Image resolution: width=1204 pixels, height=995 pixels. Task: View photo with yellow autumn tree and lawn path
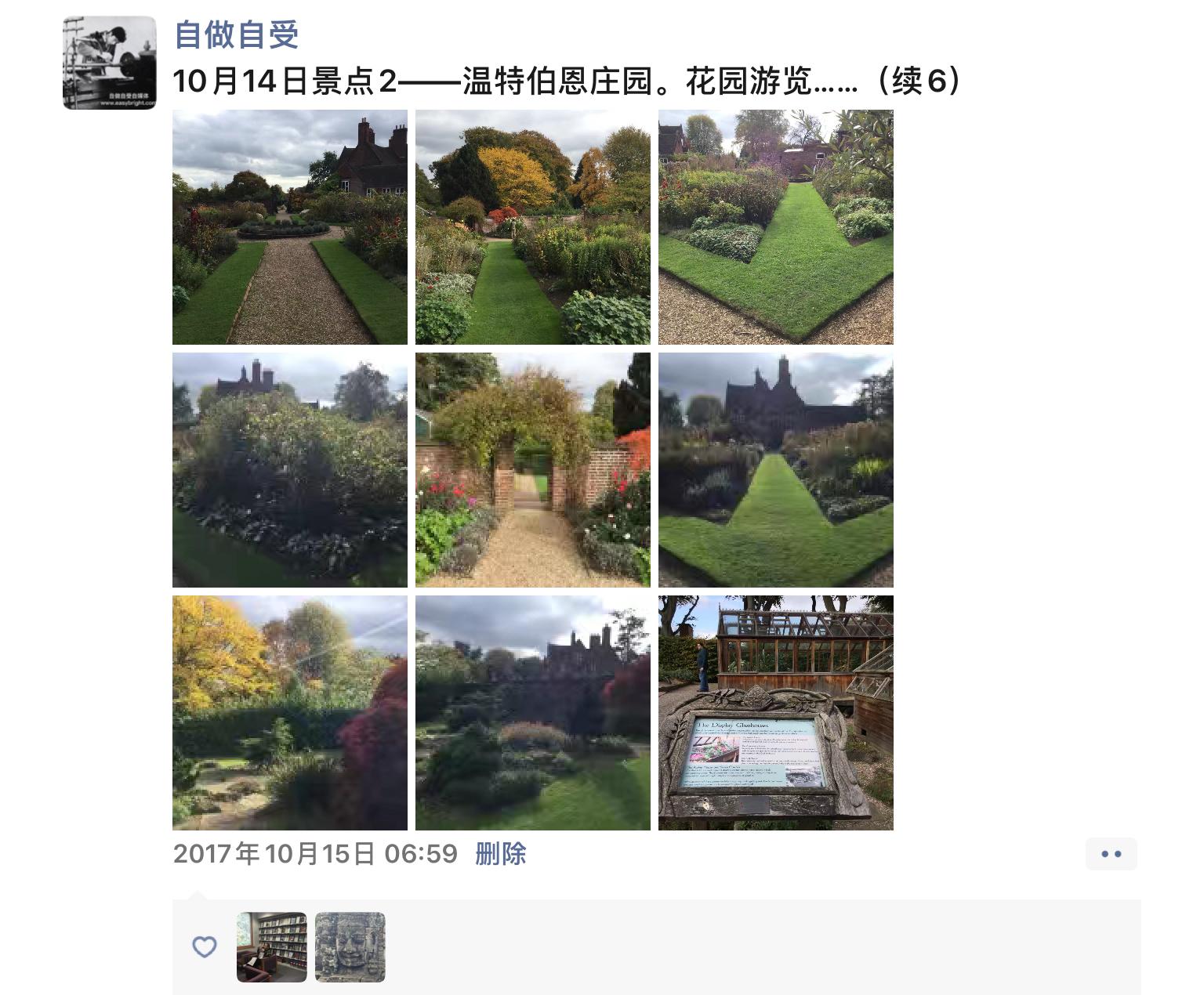[532, 226]
